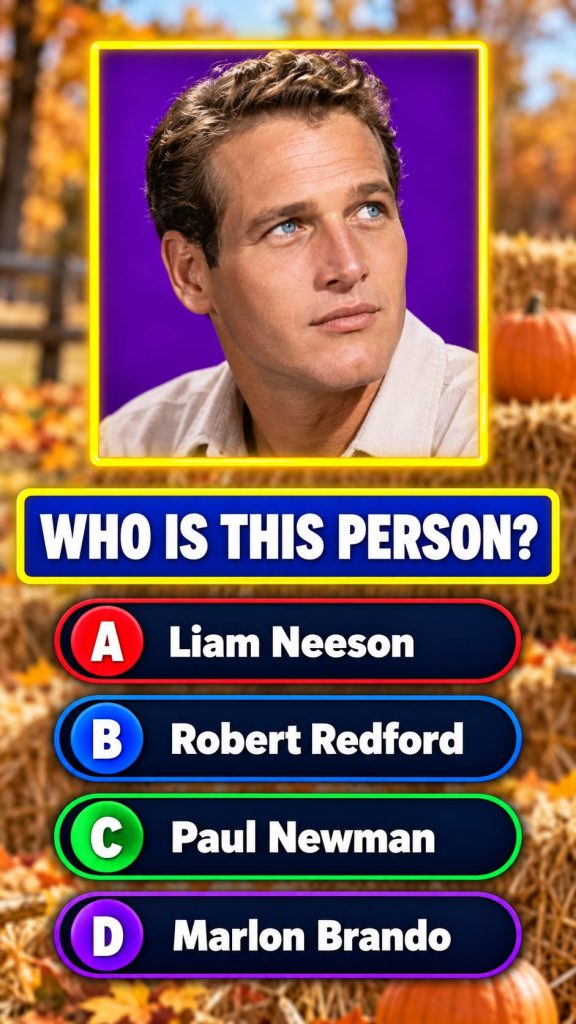The width and height of the screenshot is (576, 1024).
Task: Tap answer D, Marlon Brando
Action: [287, 935]
